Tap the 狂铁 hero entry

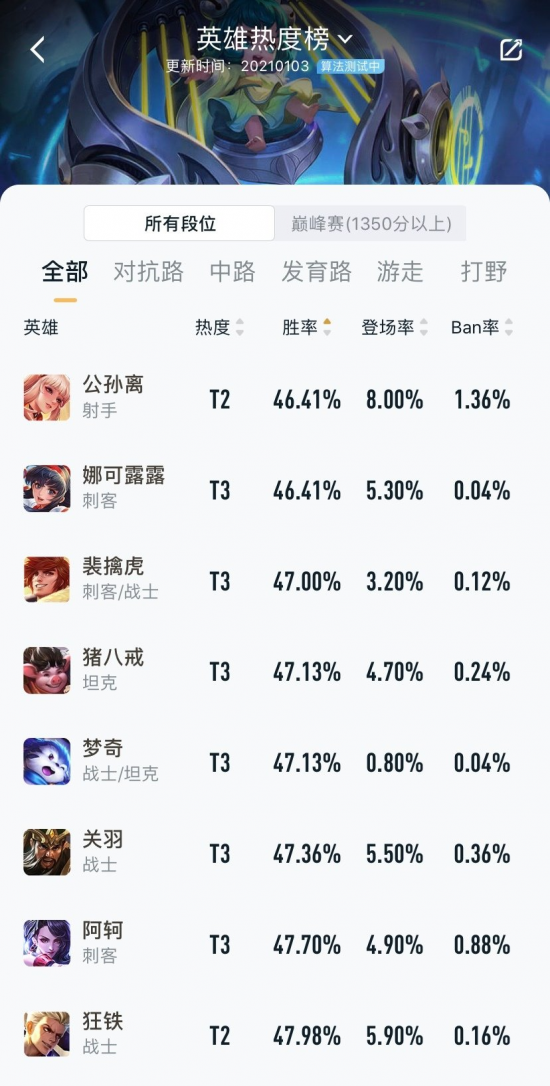(275, 1035)
